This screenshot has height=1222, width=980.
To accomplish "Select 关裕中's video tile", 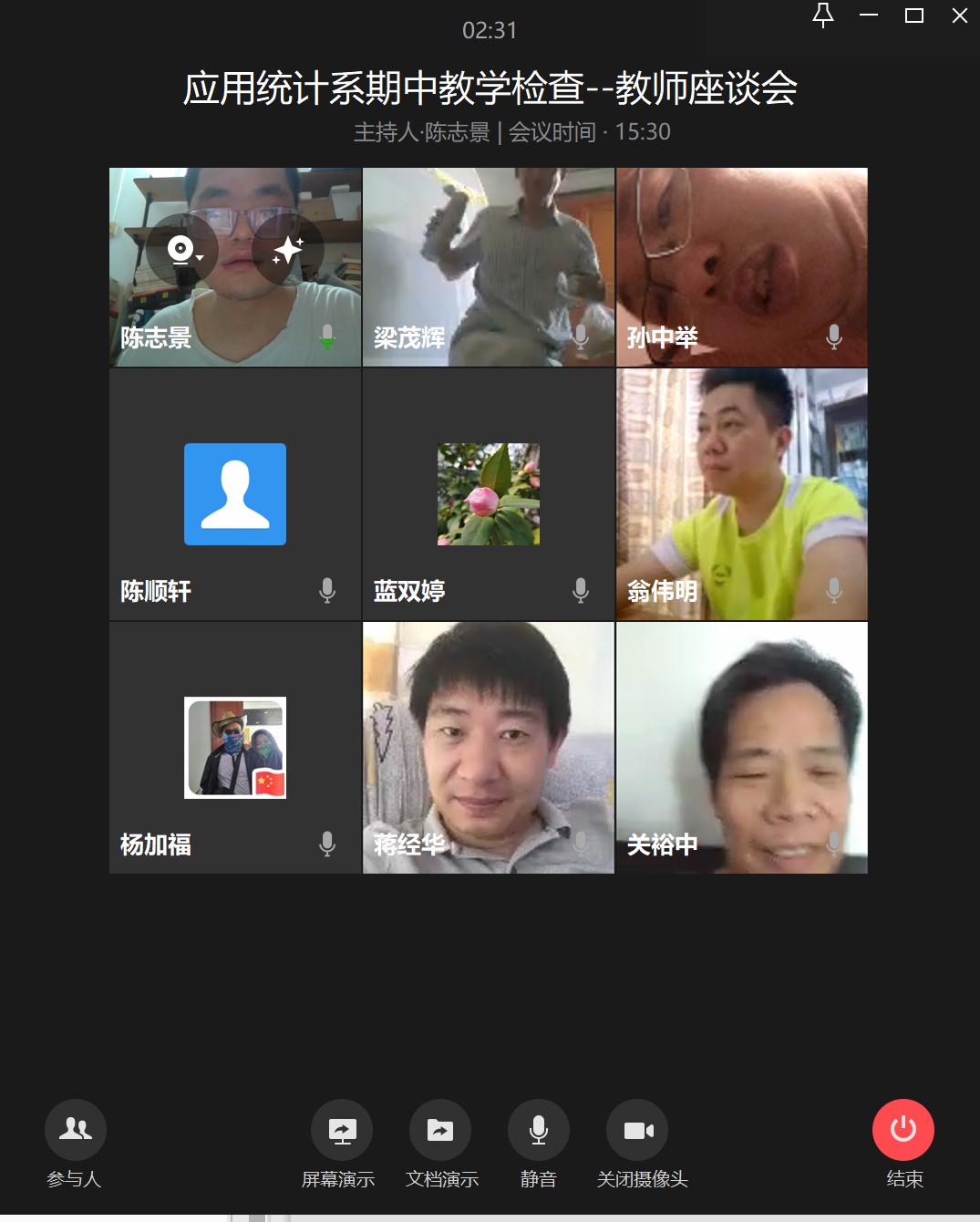I will pos(742,748).
